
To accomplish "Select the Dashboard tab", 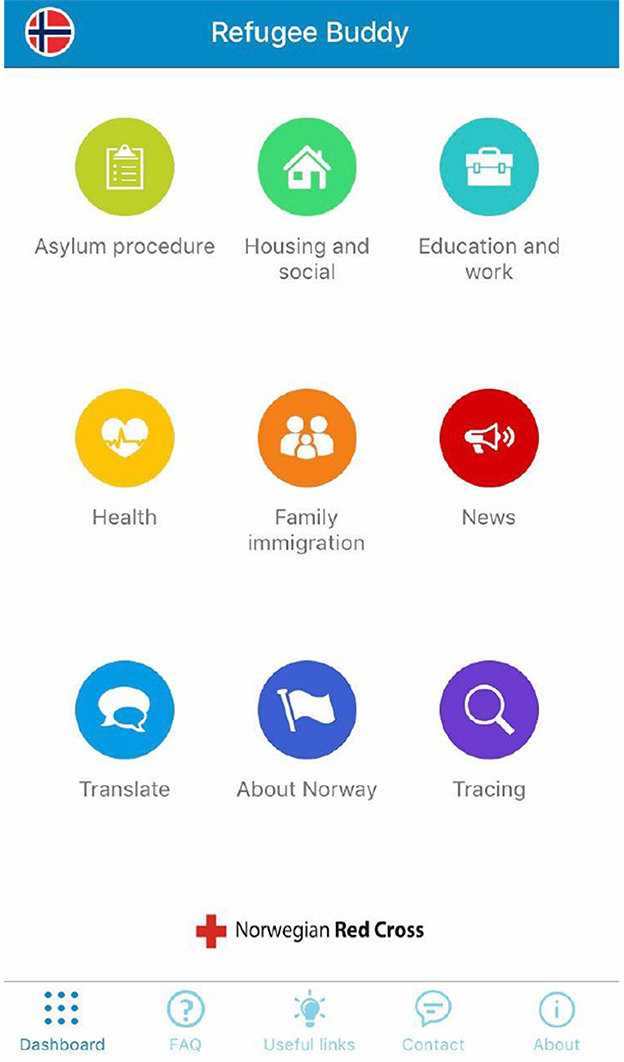I will click(x=62, y=1021).
